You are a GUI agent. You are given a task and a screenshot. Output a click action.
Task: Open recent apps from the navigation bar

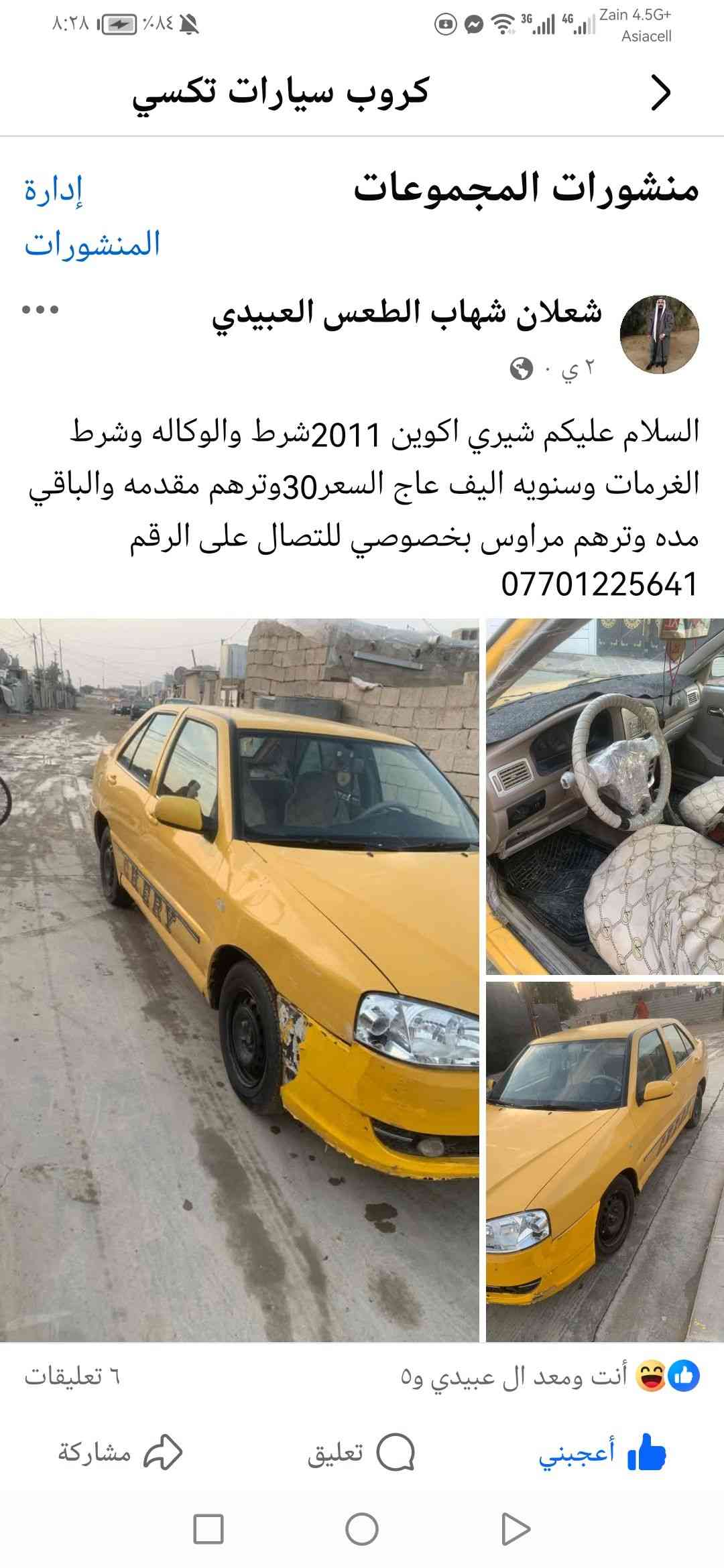point(208,1530)
